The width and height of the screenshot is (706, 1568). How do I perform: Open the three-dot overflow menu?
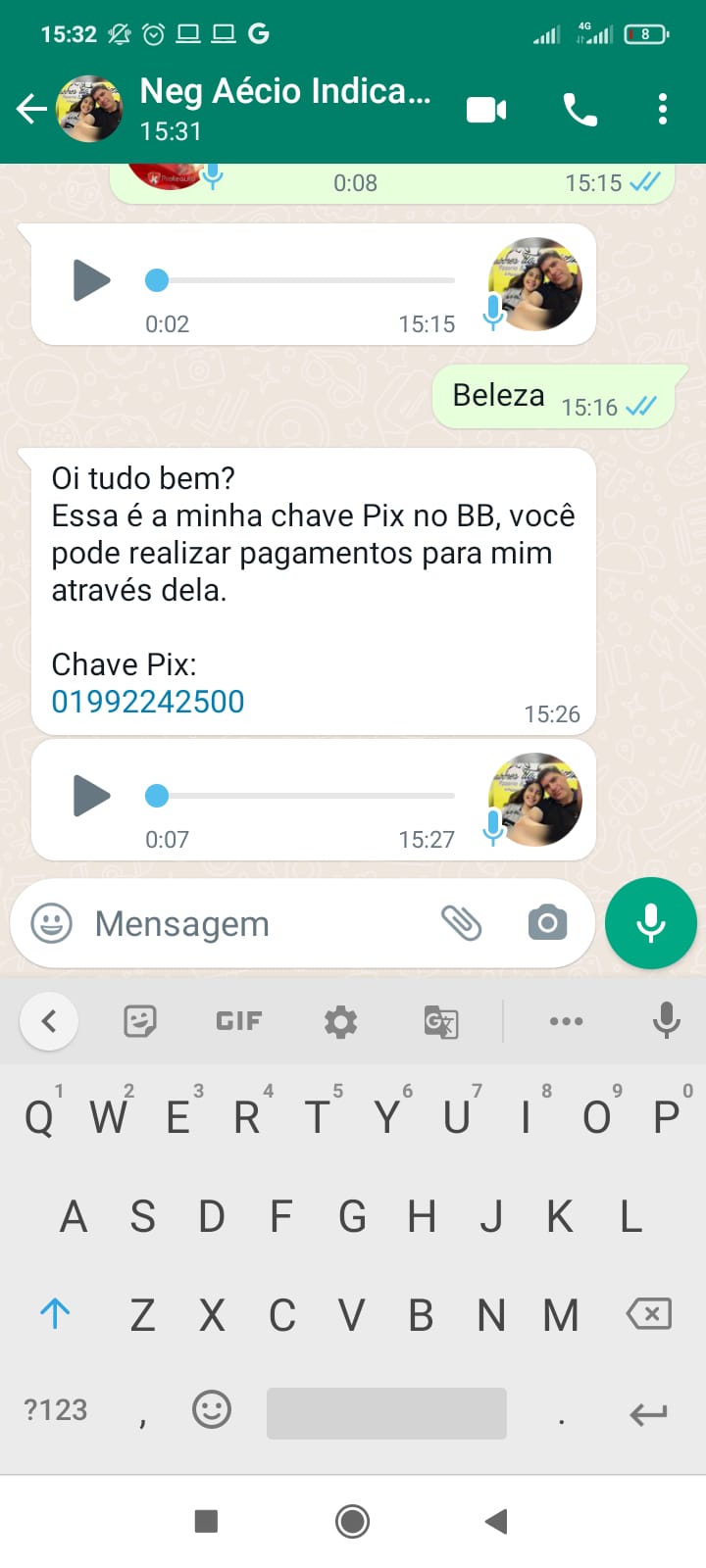point(663,109)
